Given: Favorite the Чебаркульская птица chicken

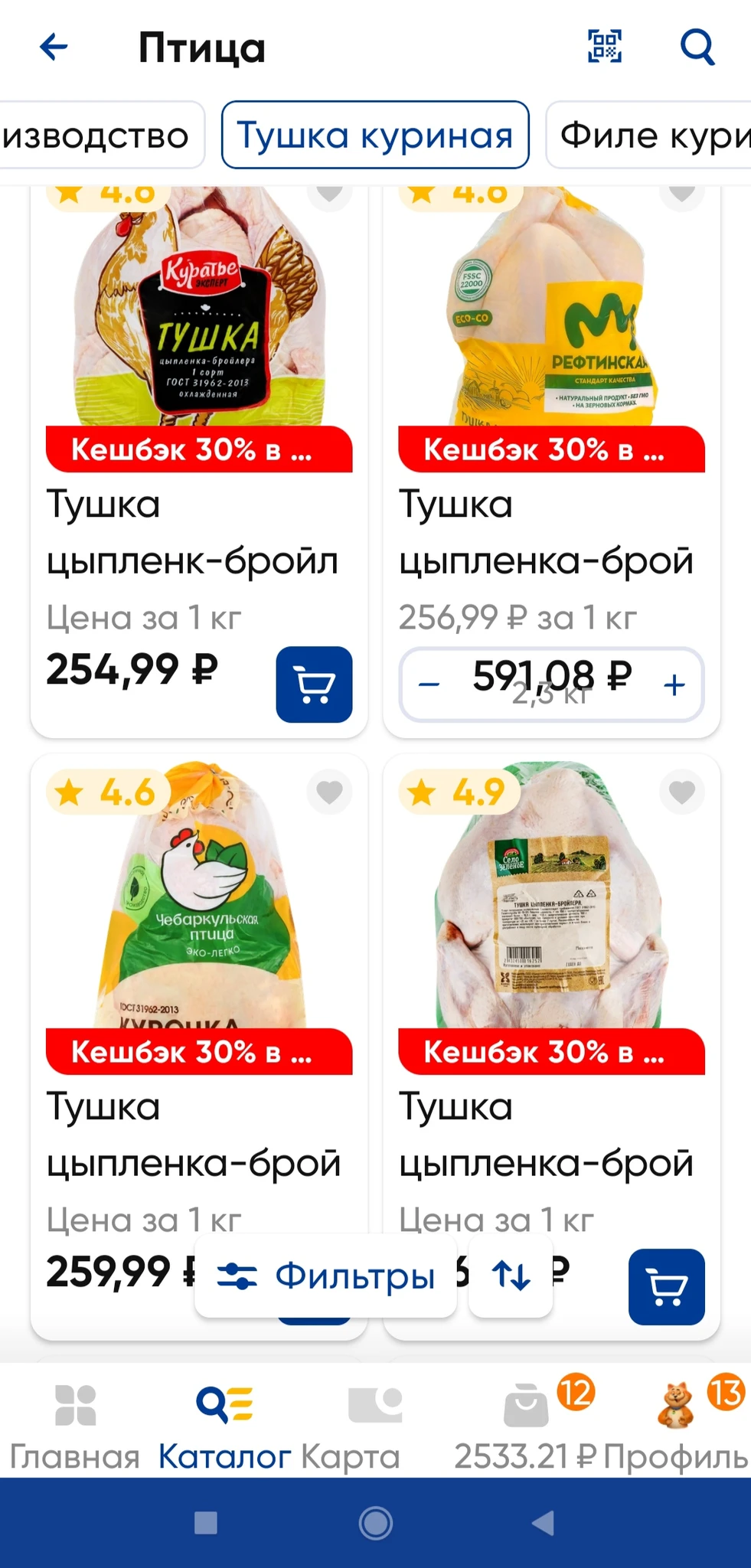Looking at the screenshot, I should point(329,792).
